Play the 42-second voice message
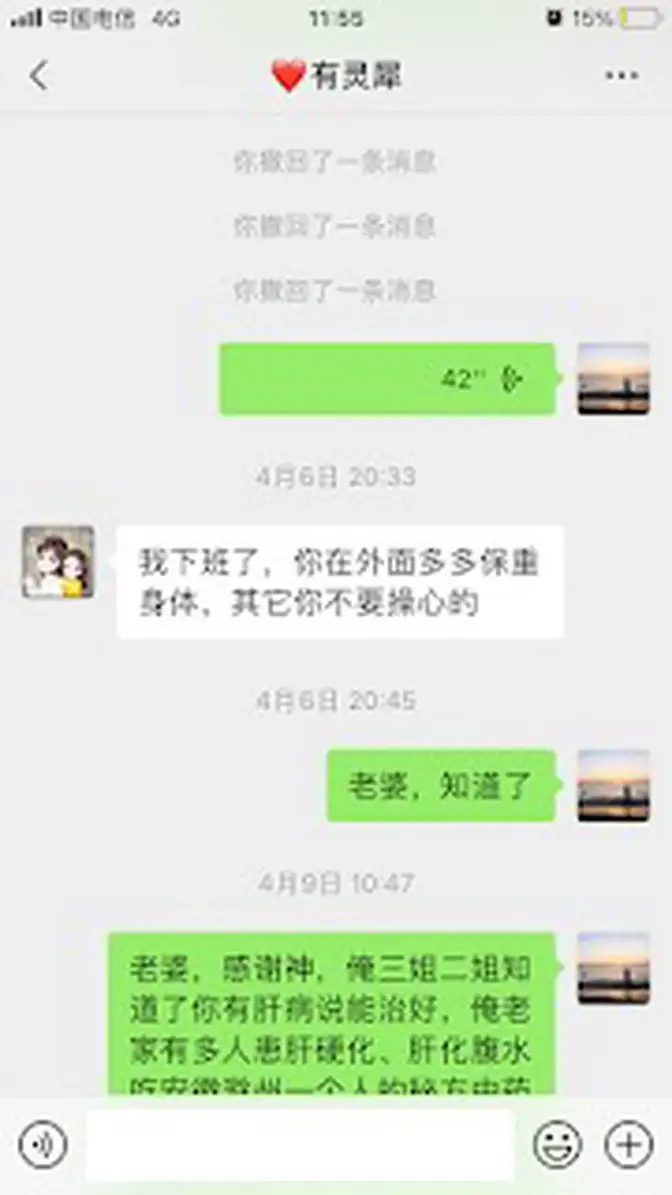Screen dimensions: 672x1195 click(387, 379)
